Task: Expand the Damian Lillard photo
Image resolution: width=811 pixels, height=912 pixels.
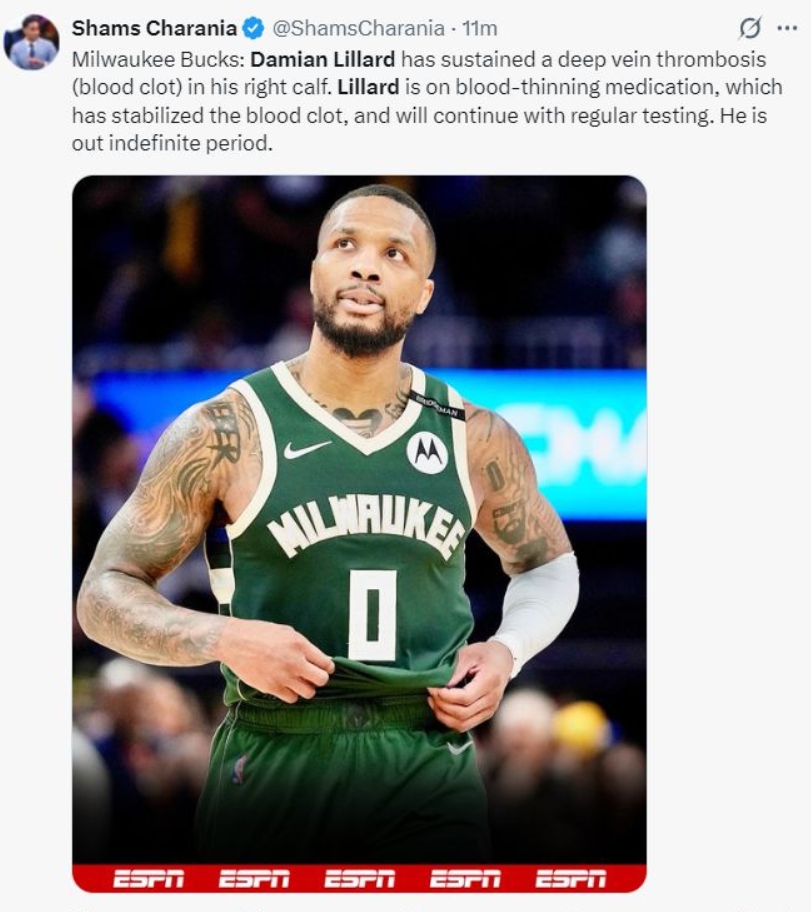Action: 359,520
